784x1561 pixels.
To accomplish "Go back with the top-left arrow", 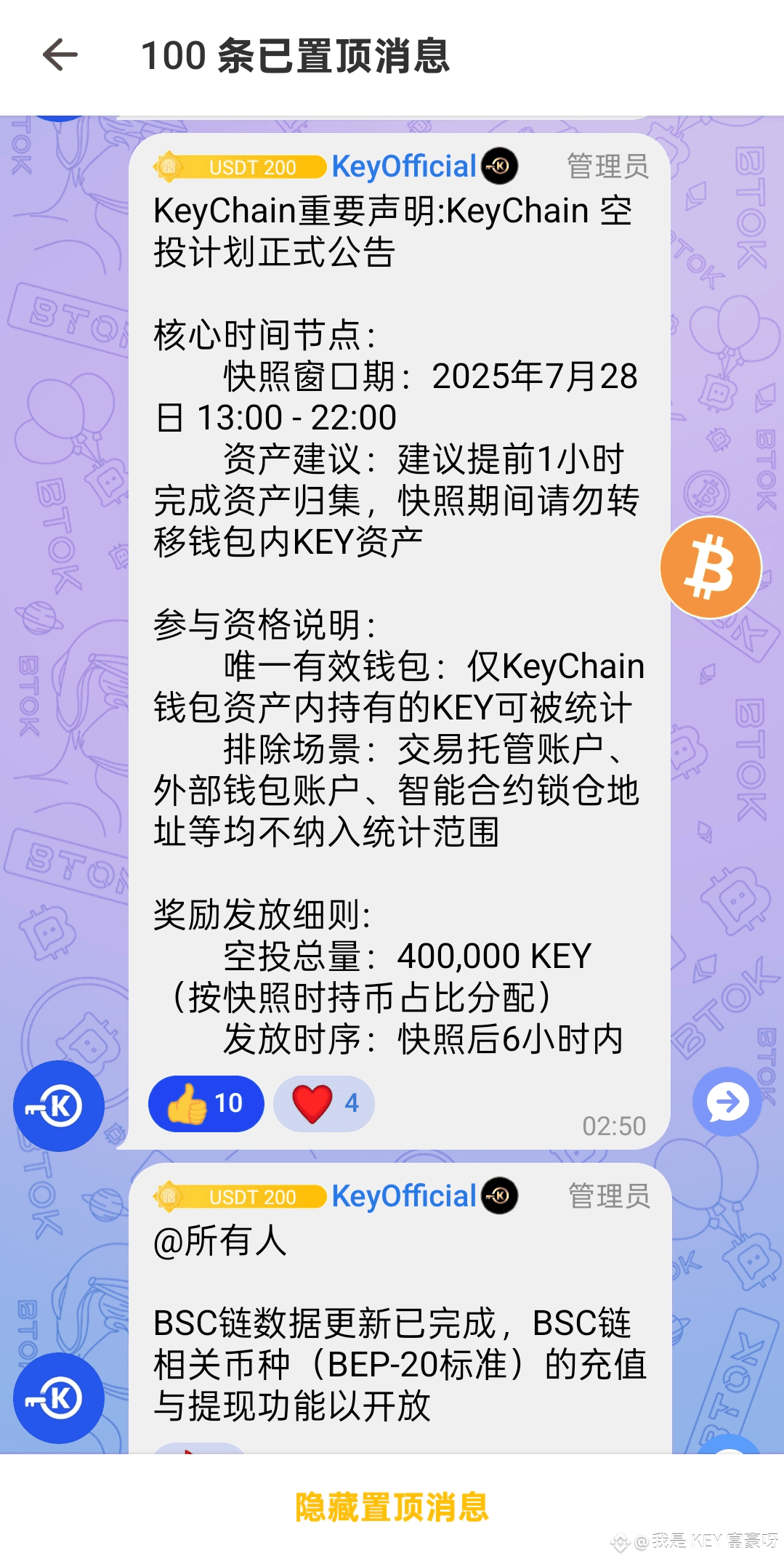I will 60,55.
